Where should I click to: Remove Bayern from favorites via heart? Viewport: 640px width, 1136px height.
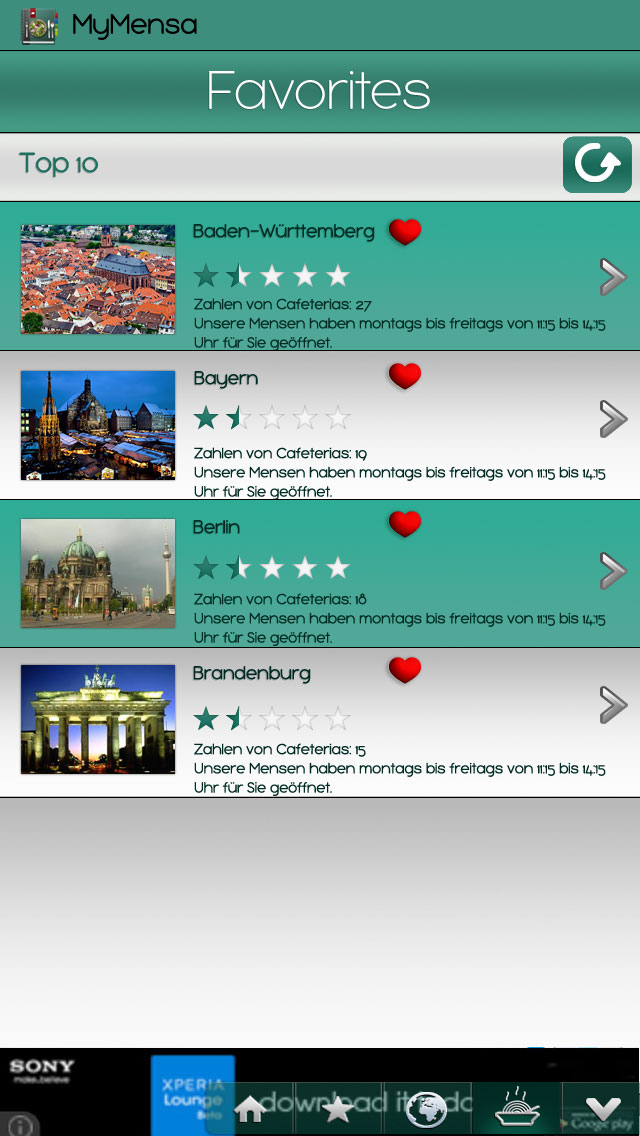pos(404,377)
